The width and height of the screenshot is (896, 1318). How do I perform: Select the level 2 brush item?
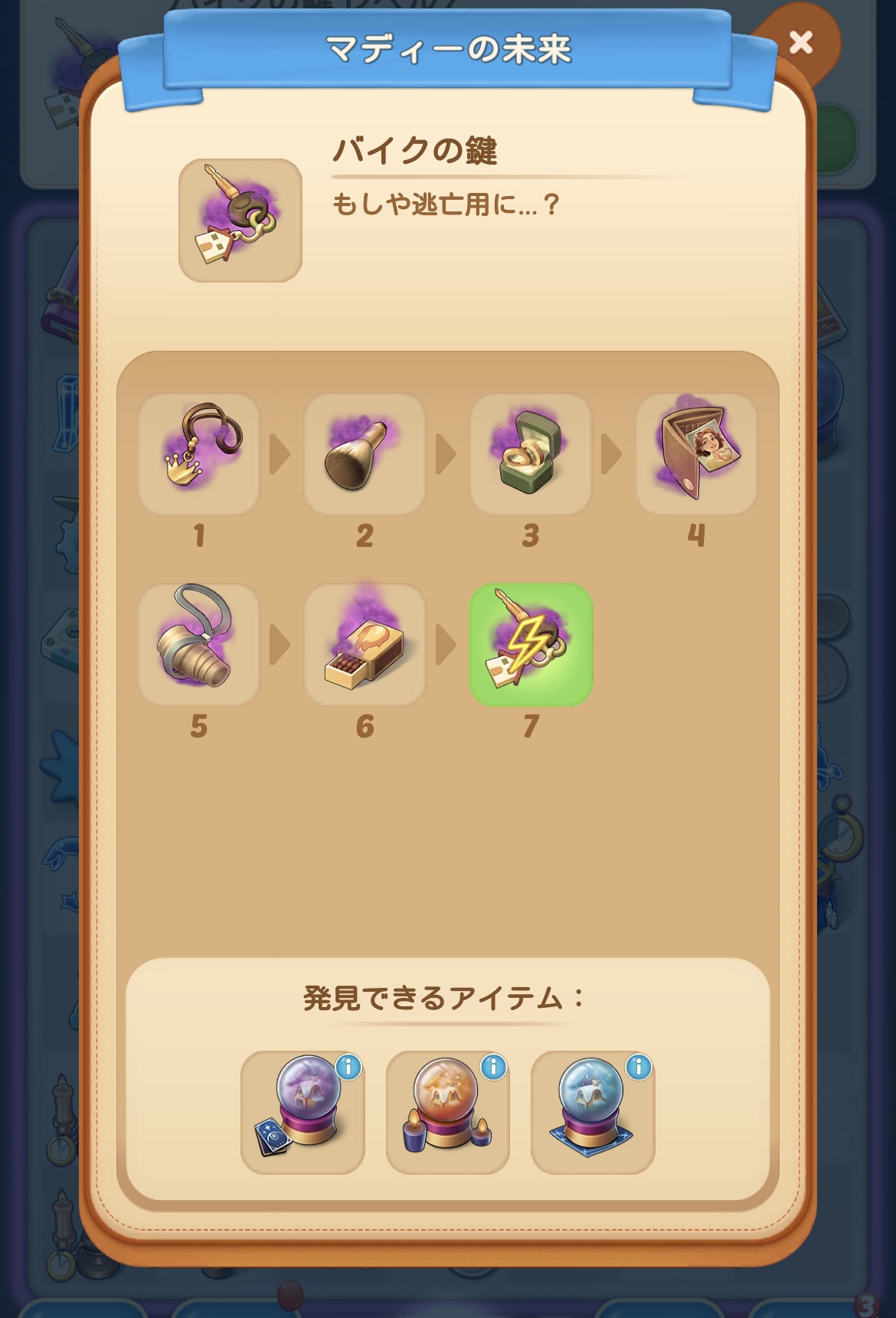click(x=365, y=454)
